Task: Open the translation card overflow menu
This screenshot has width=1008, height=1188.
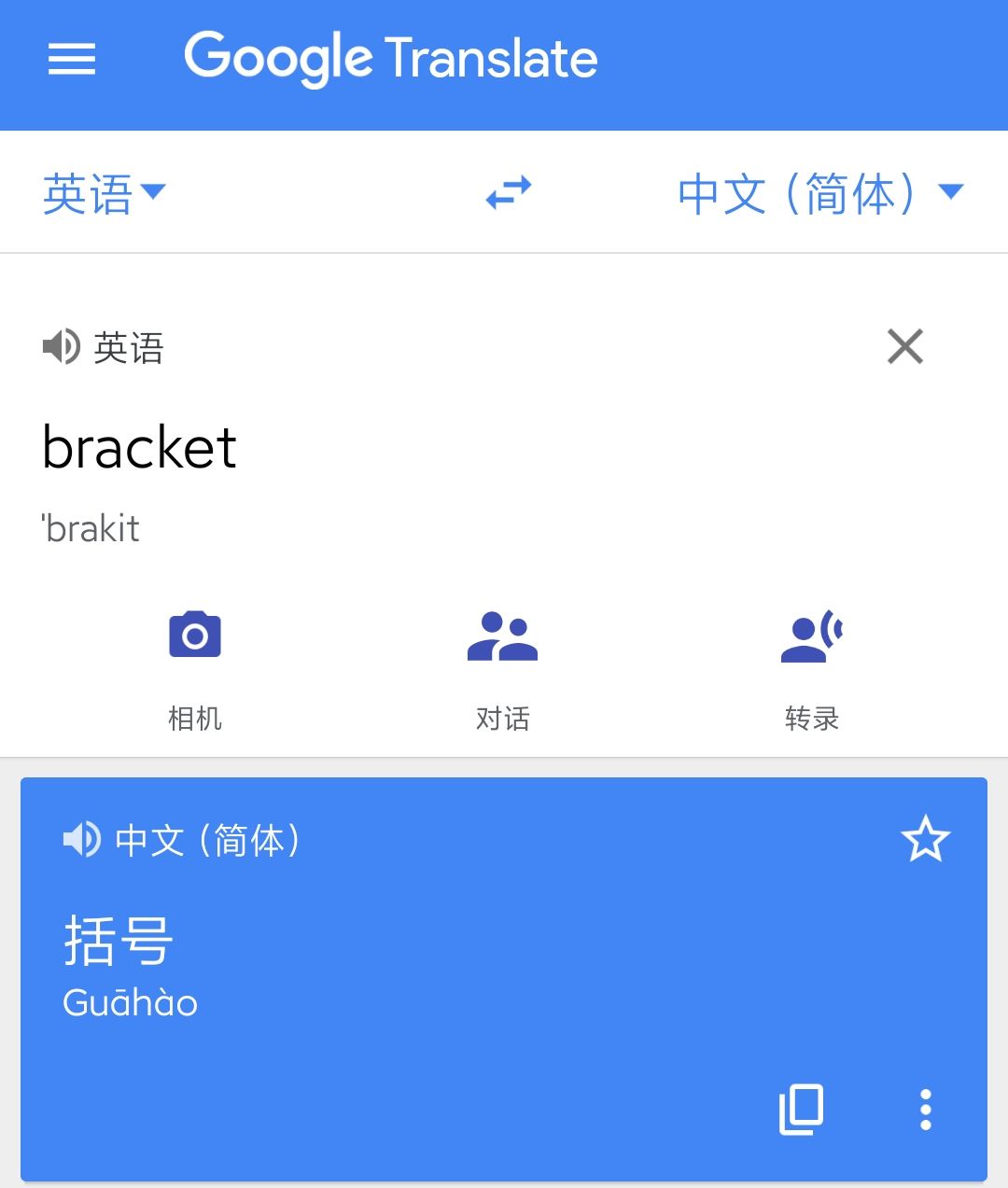Action: (925, 1110)
